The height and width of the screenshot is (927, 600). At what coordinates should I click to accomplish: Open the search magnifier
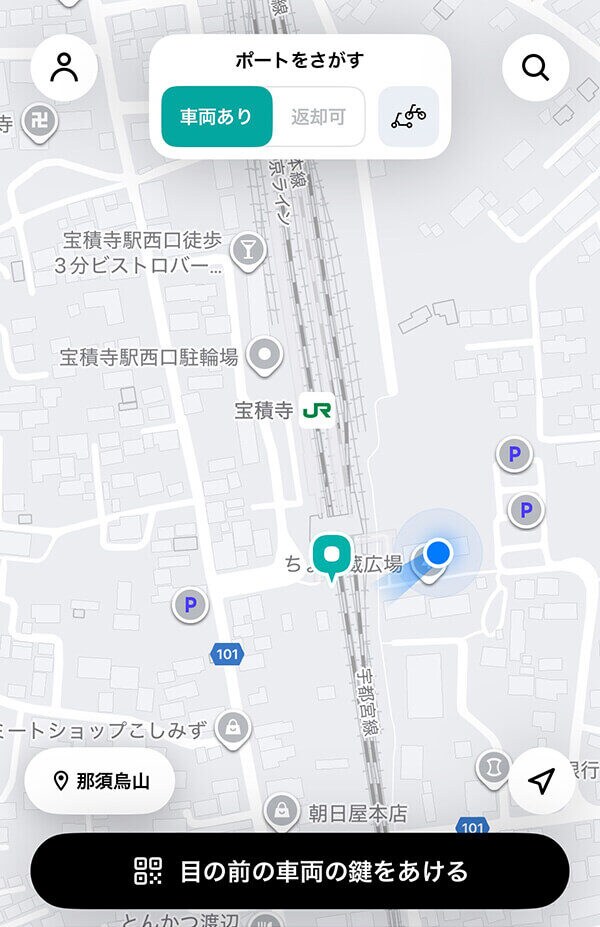click(x=536, y=68)
